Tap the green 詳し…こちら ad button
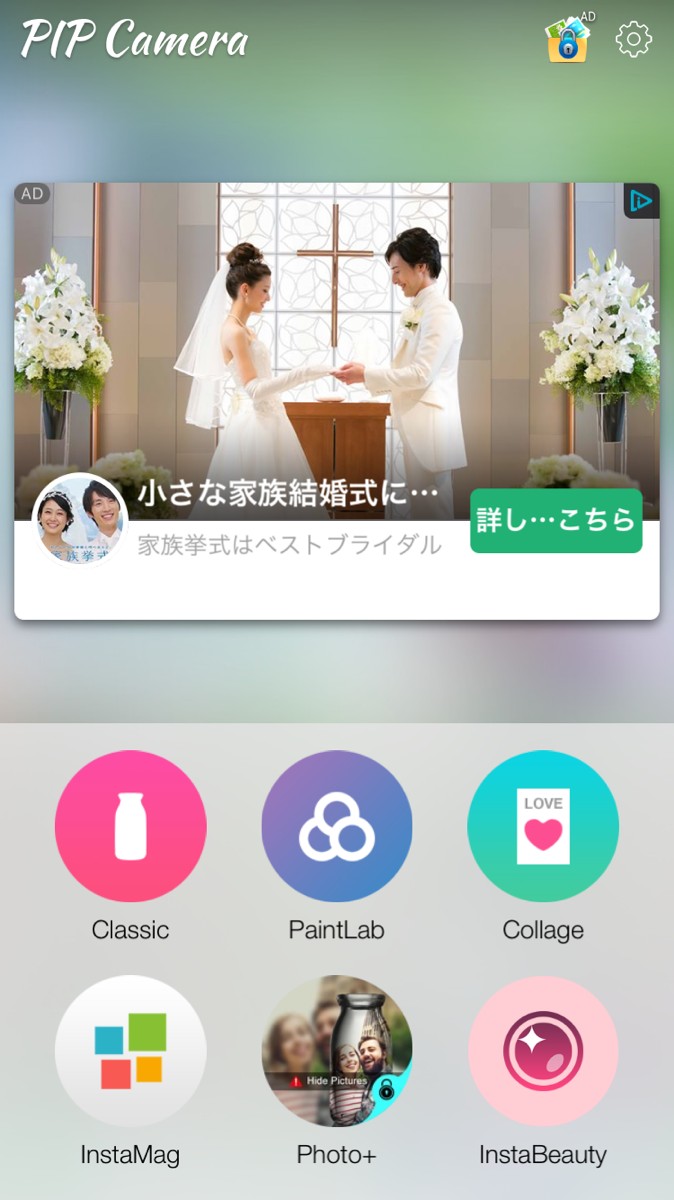The width and height of the screenshot is (674, 1200). pos(556,520)
